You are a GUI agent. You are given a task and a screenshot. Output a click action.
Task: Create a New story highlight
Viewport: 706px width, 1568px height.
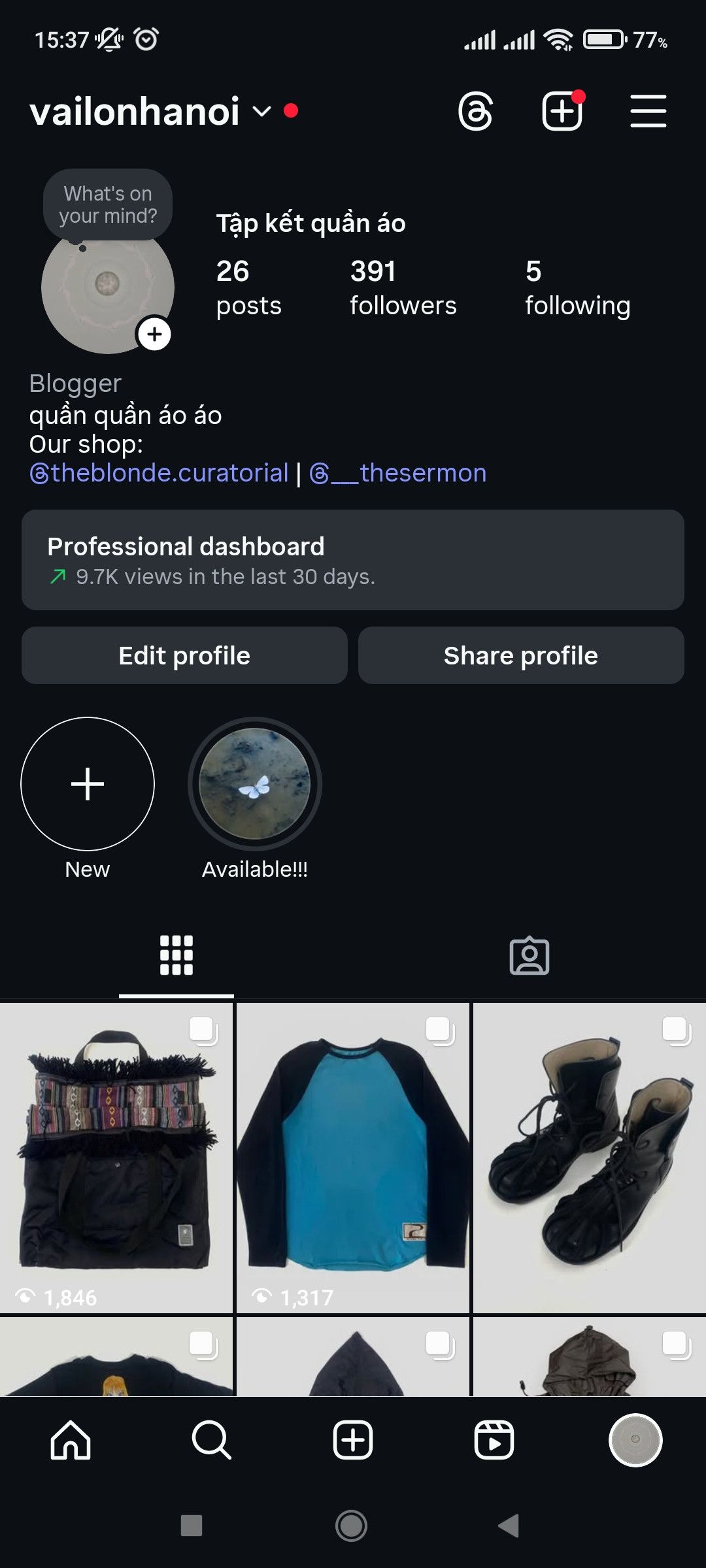click(x=88, y=784)
